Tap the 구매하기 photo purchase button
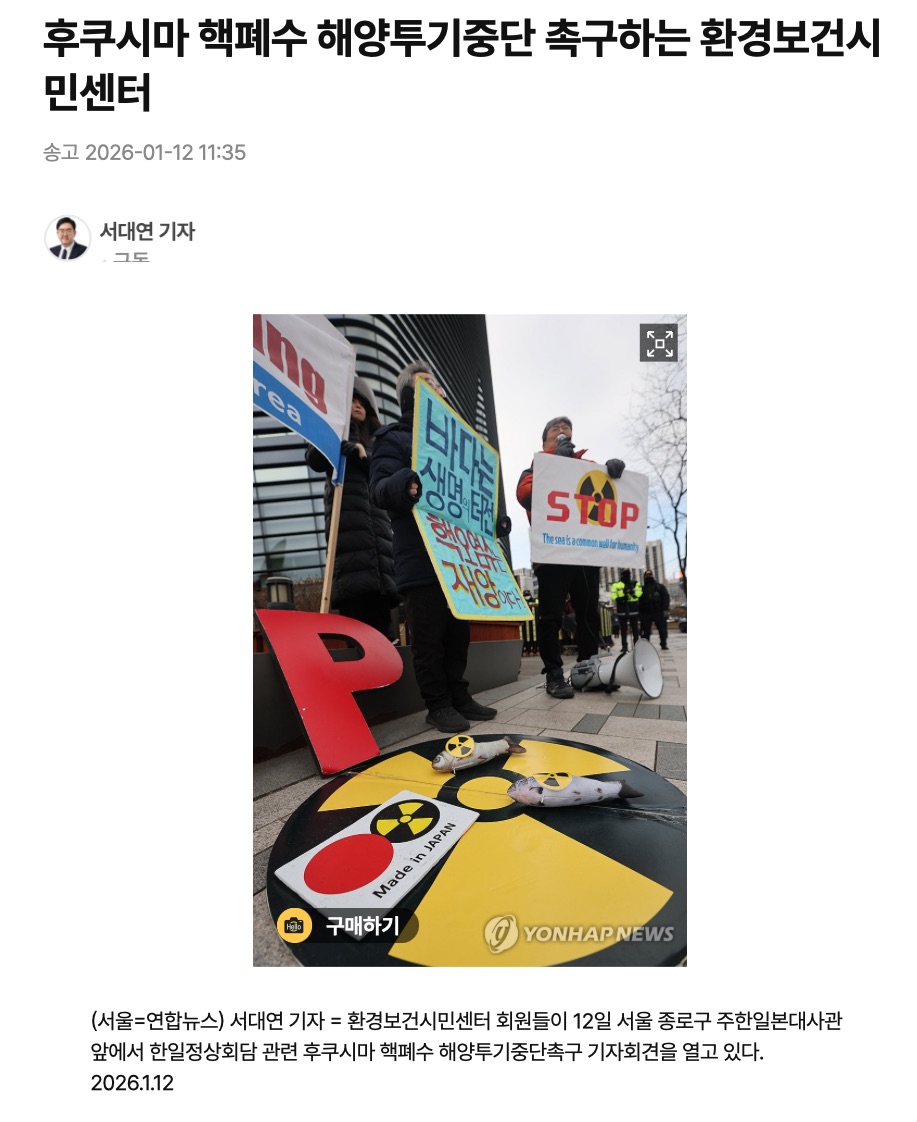Screen dimensions: 917x1122 tap(347, 925)
